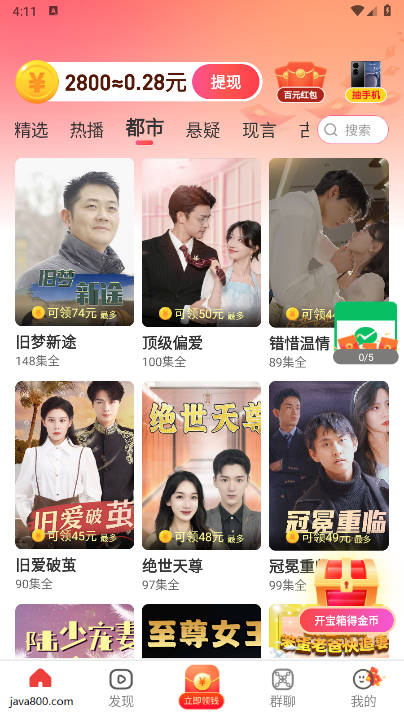
Task: Tap the 立即领钱 center button
Action: click(202, 687)
